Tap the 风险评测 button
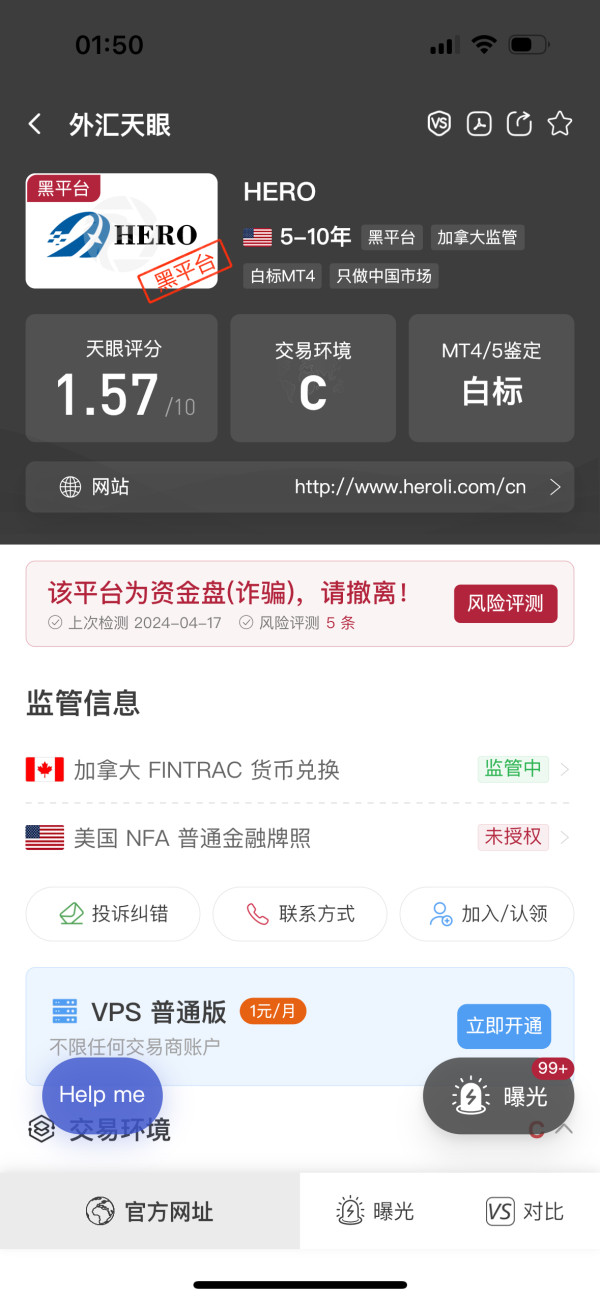The image size is (600, 1301). click(505, 604)
